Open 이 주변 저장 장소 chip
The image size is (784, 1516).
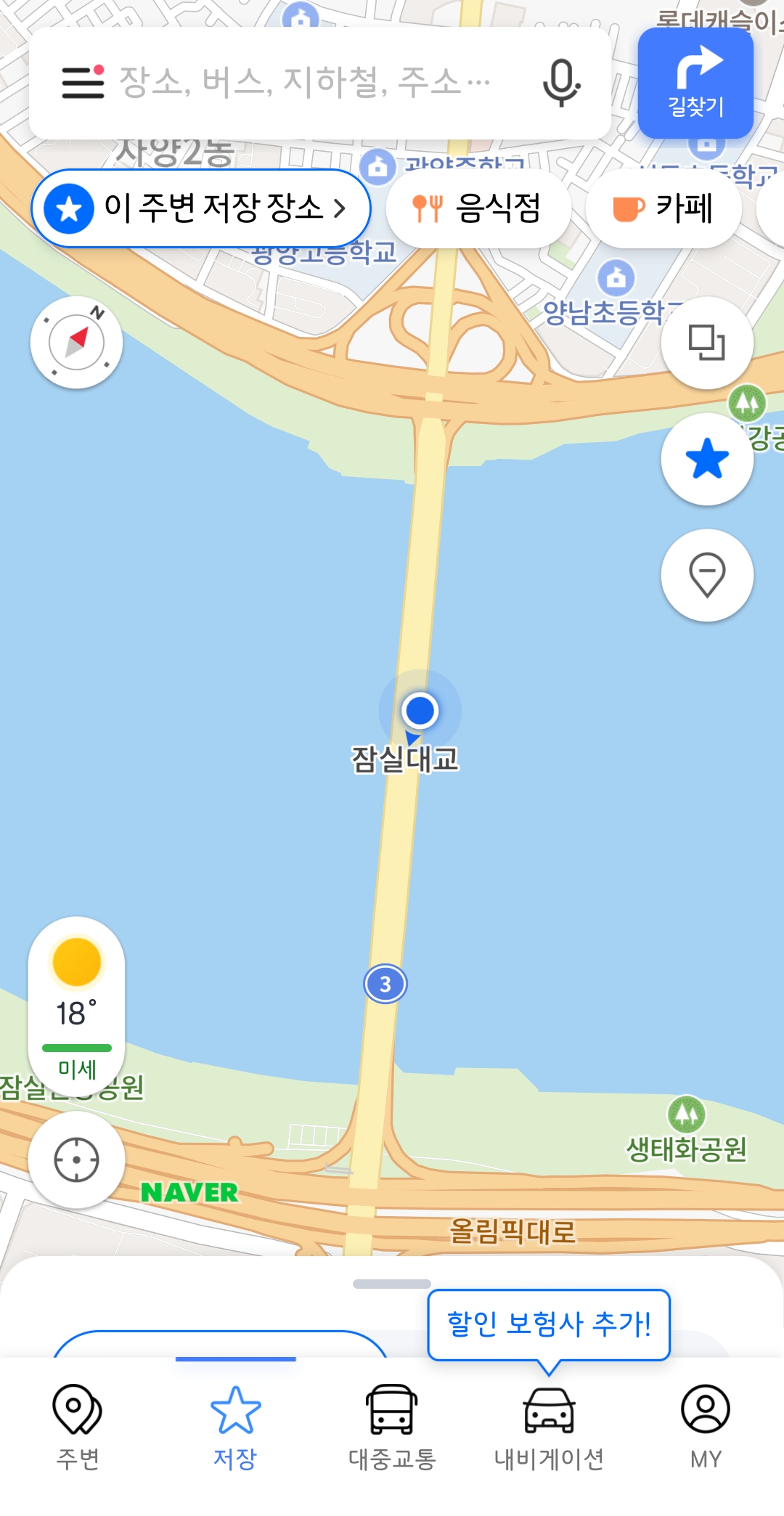click(201, 208)
